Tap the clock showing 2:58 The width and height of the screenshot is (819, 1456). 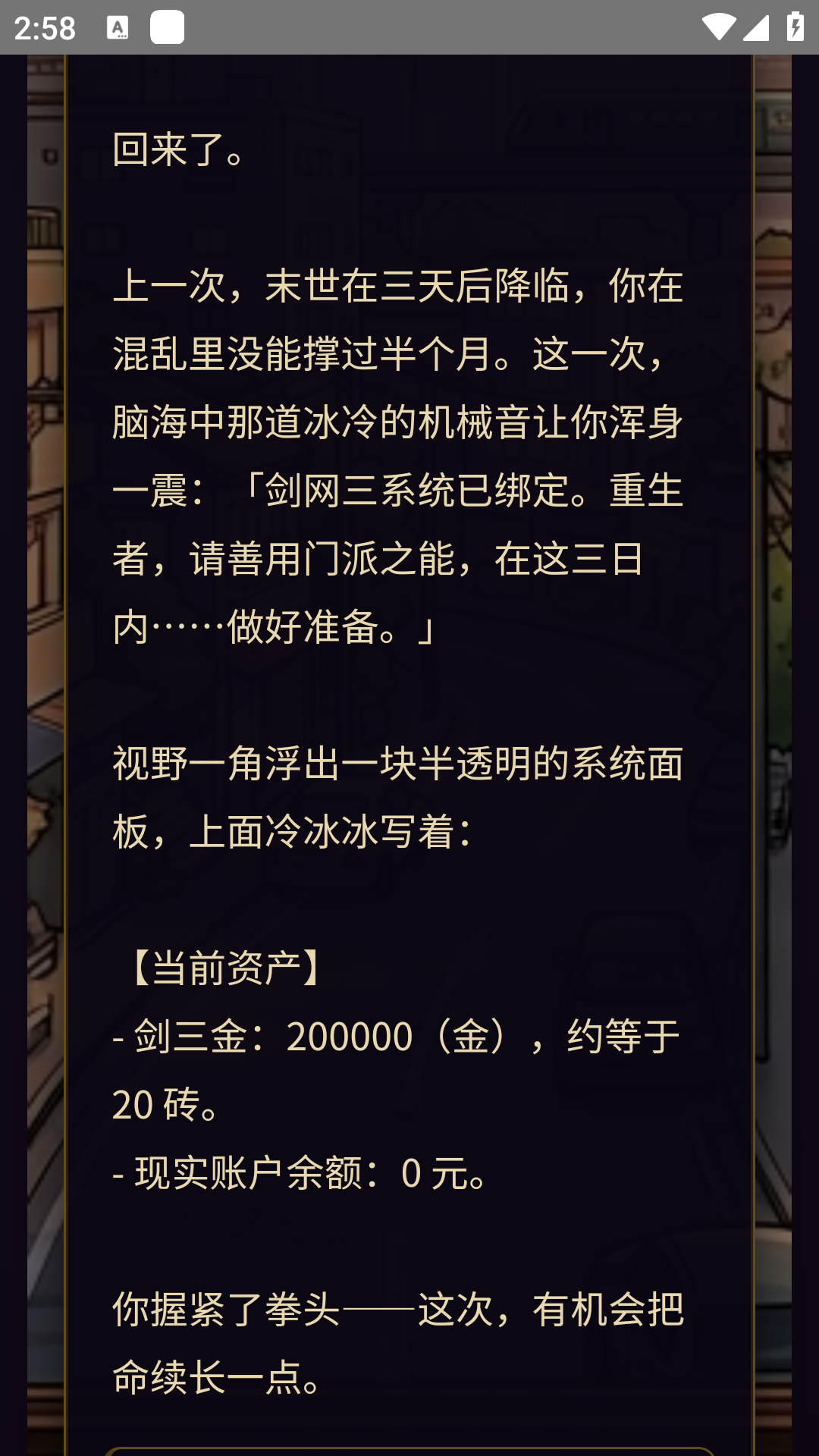pyautogui.click(x=44, y=27)
